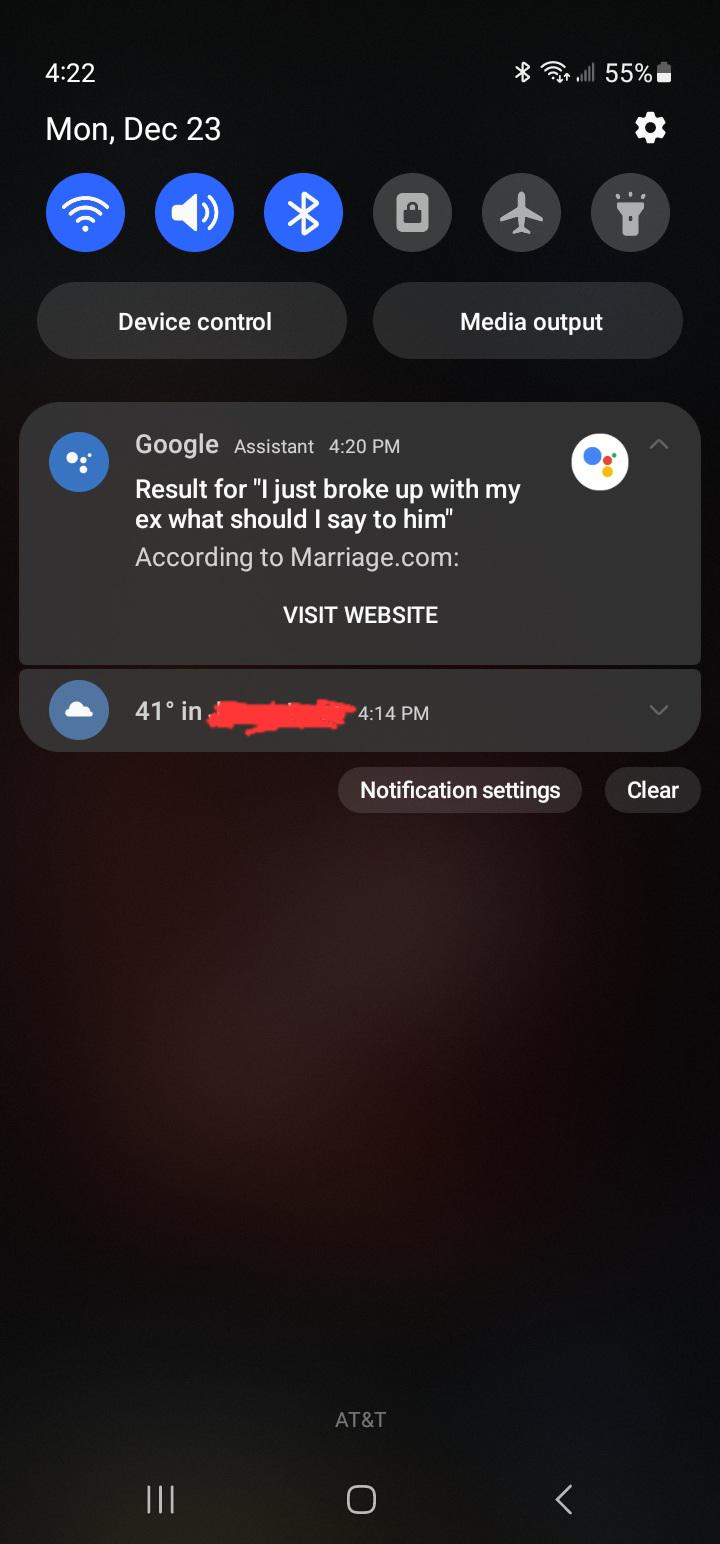720x1544 pixels.
Task: Open Device control
Action: [193, 321]
